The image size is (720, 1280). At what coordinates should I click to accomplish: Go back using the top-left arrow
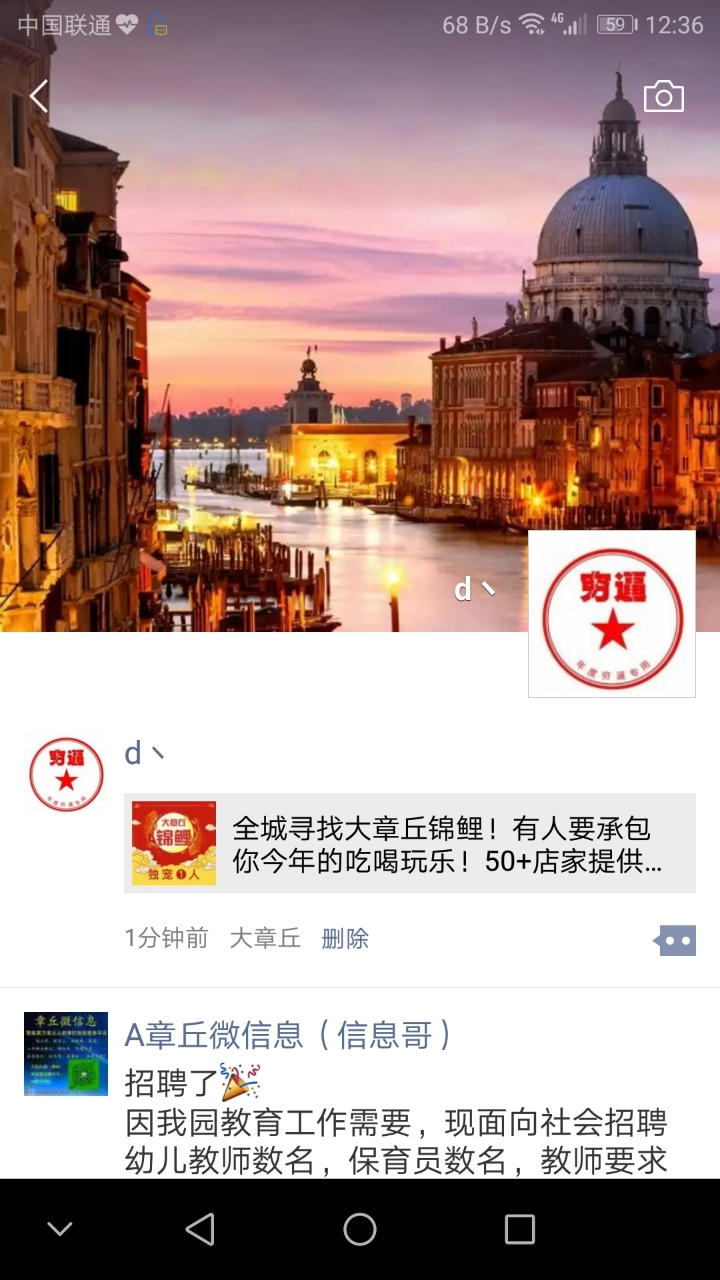39,97
